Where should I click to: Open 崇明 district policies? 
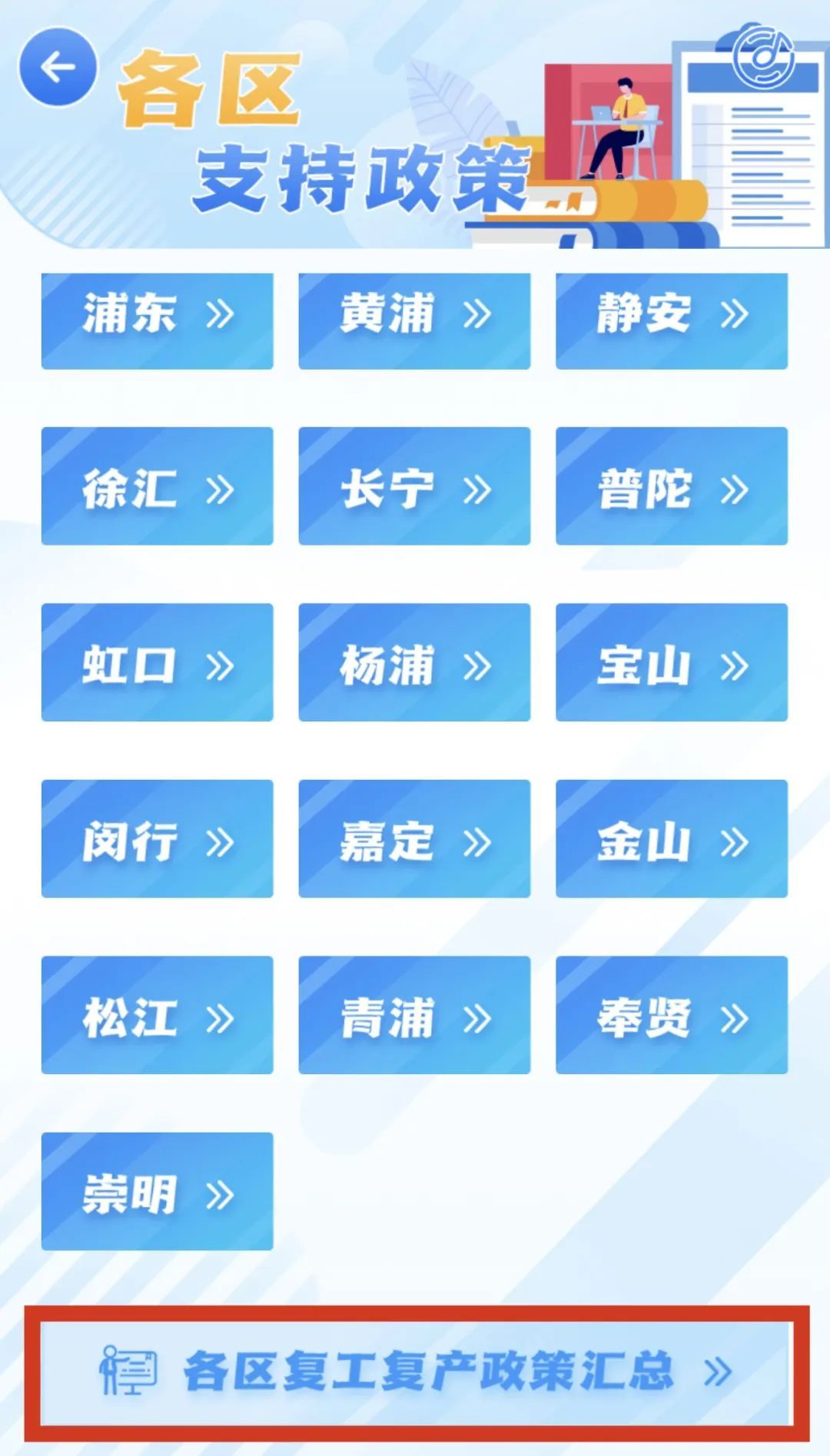click(x=157, y=1192)
